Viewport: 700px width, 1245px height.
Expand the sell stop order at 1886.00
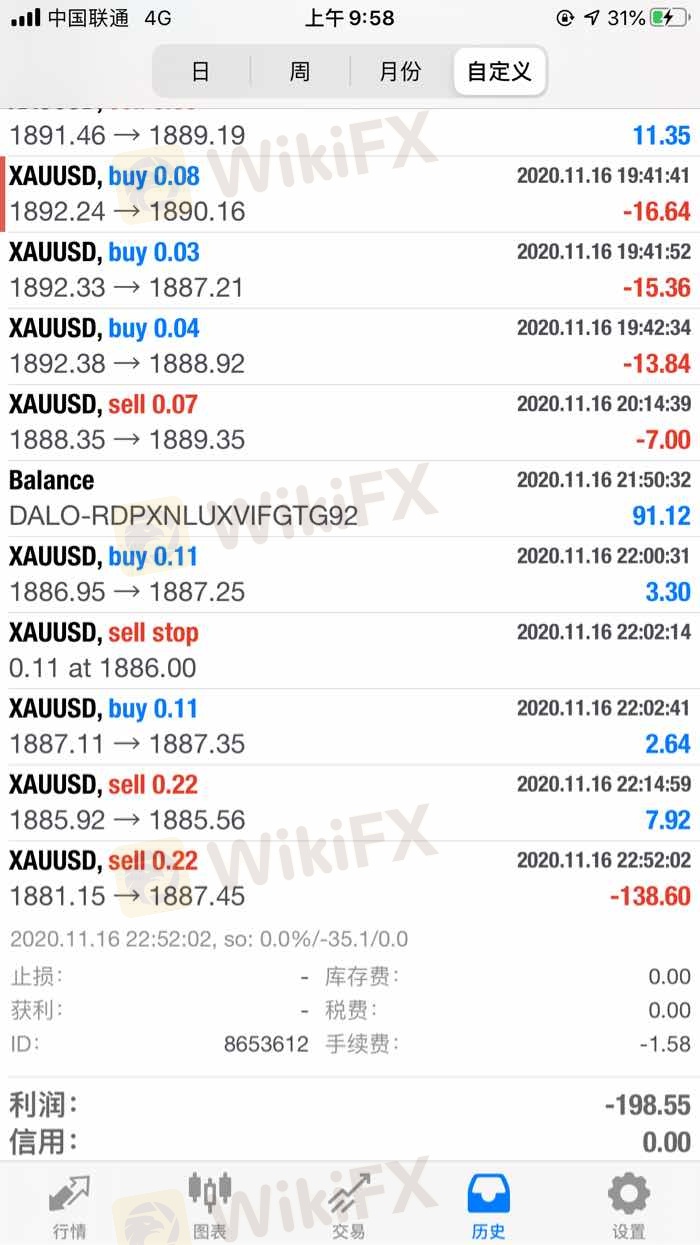tap(350, 650)
